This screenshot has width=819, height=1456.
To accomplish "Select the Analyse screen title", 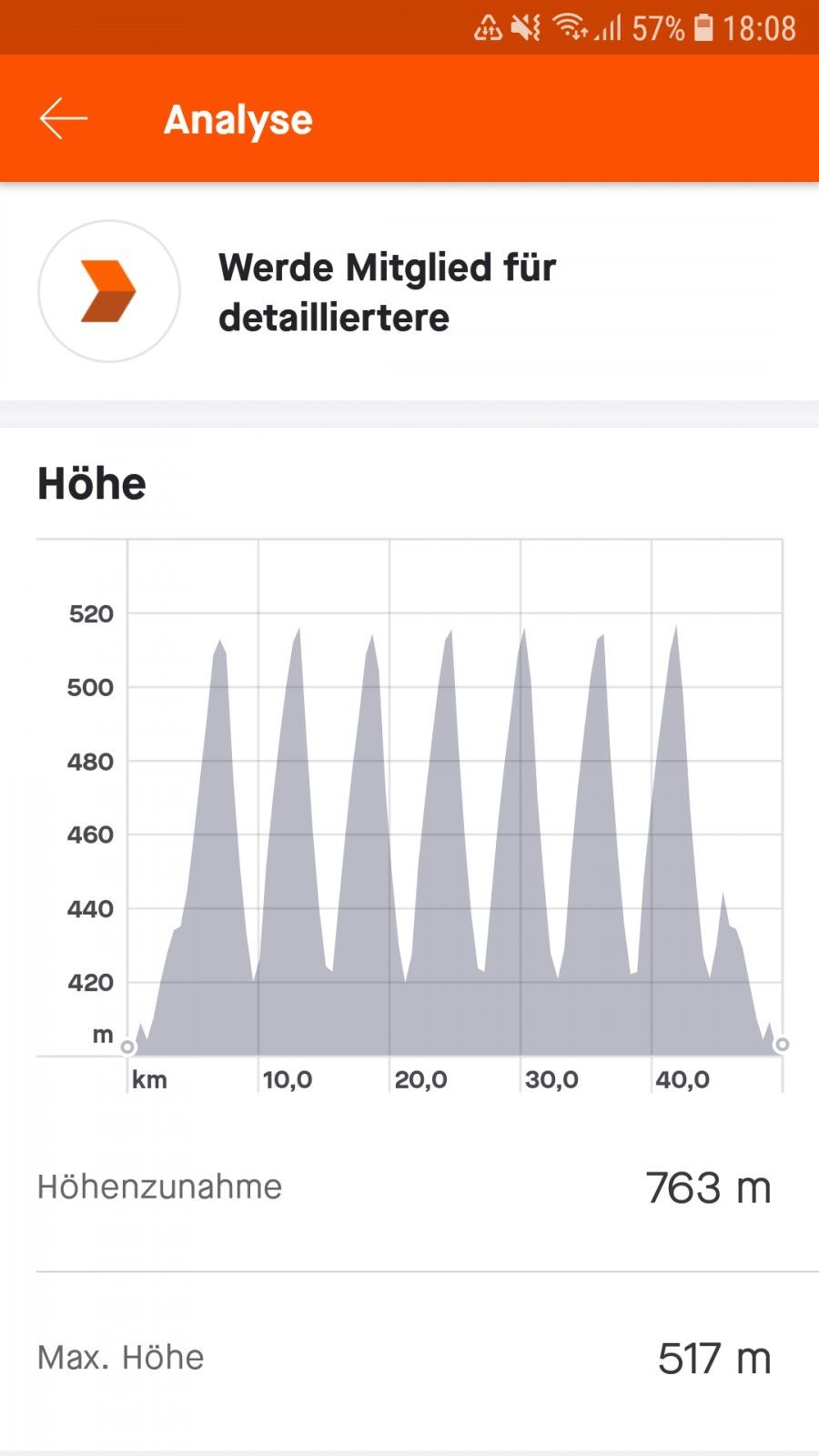I will point(238,118).
